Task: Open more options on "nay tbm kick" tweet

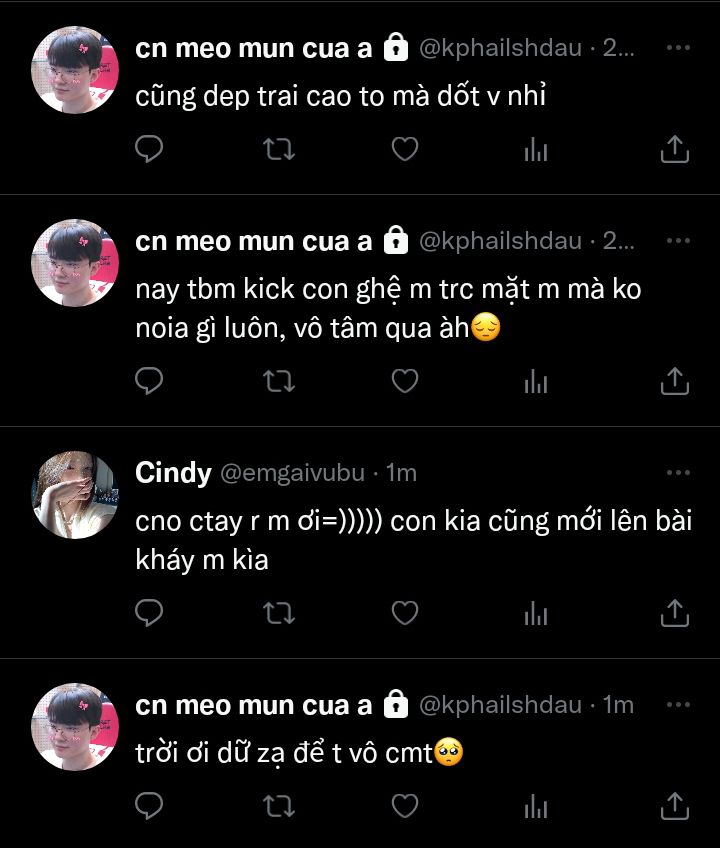Action: pyautogui.click(x=678, y=241)
